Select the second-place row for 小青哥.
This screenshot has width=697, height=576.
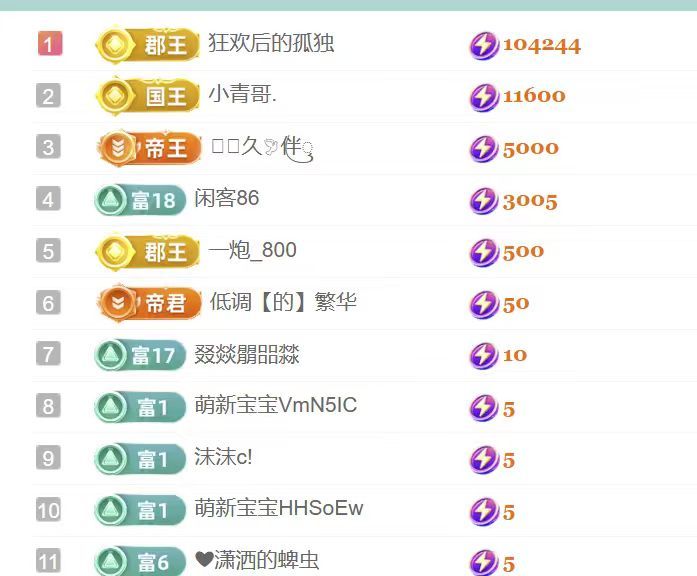pos(243,96)
